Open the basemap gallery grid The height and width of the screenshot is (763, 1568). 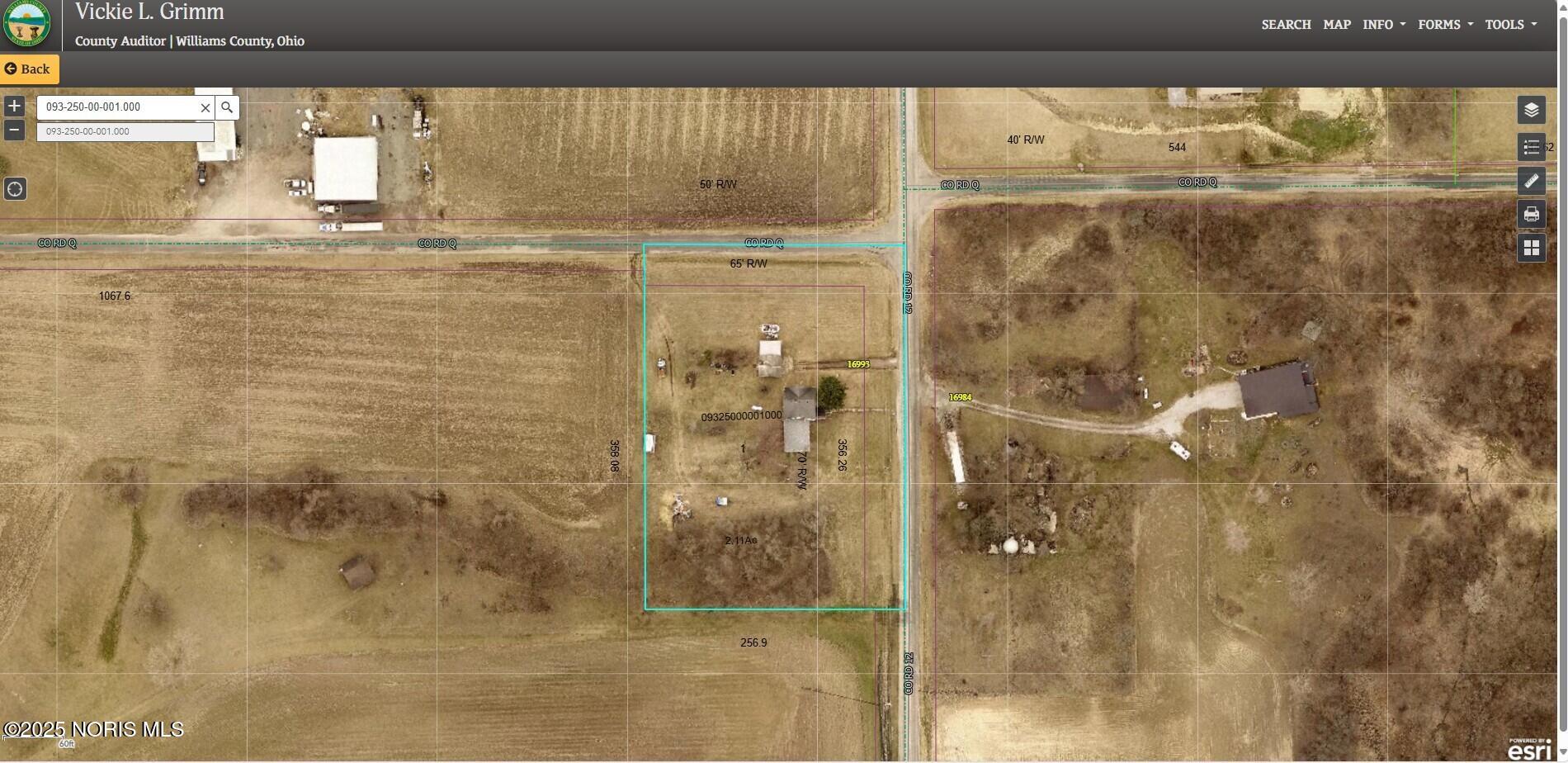tap(1531, 248)
